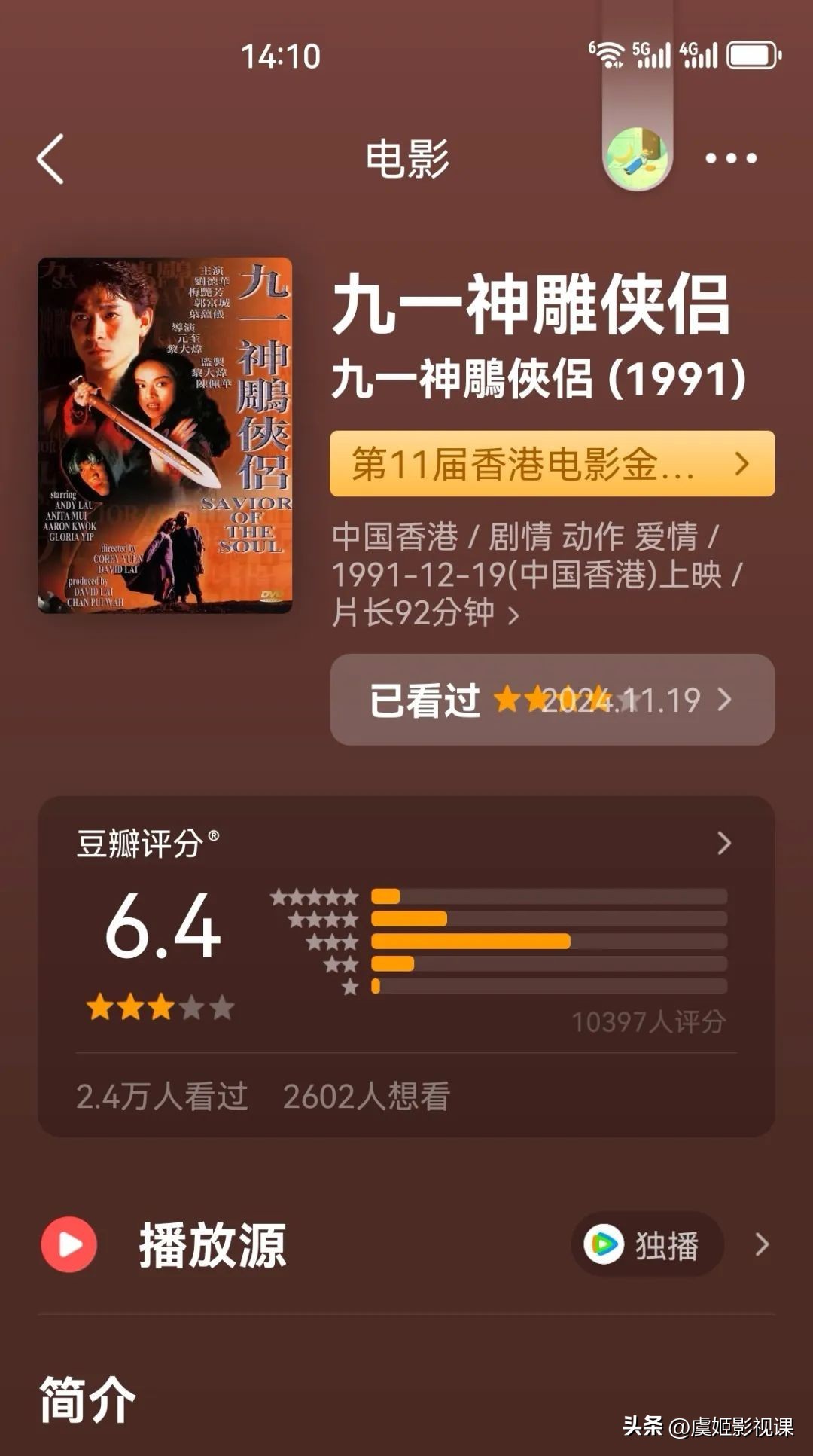This screenshot has width=813, height=1456.
Task: Open the three-dot overflow menu
Action: [730, 159]
